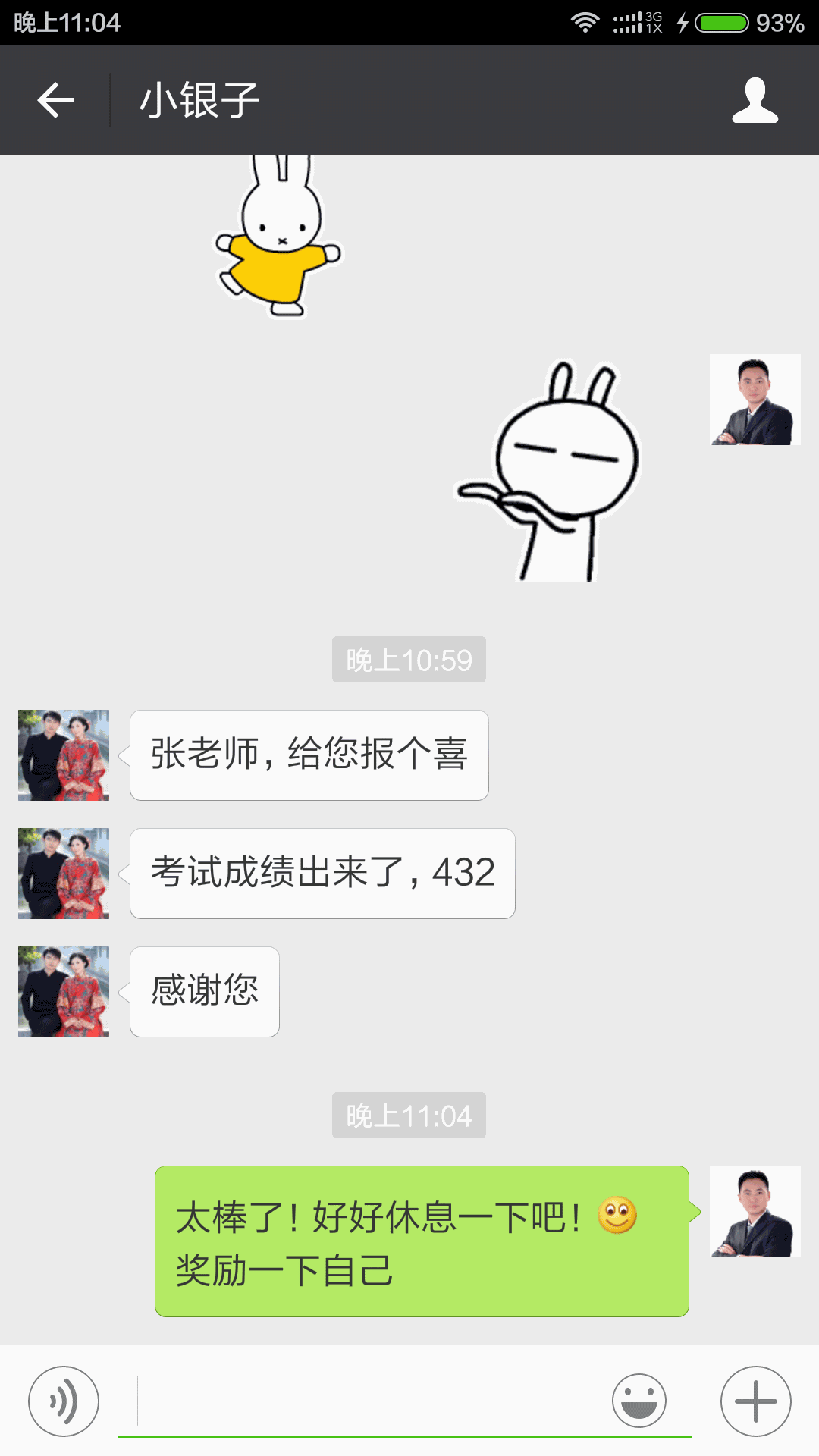The height and width of the screenshot is (1456, 819).
Task: Tap your avatar beside the 太棒了 message
Action: (x=755, y=1211)
